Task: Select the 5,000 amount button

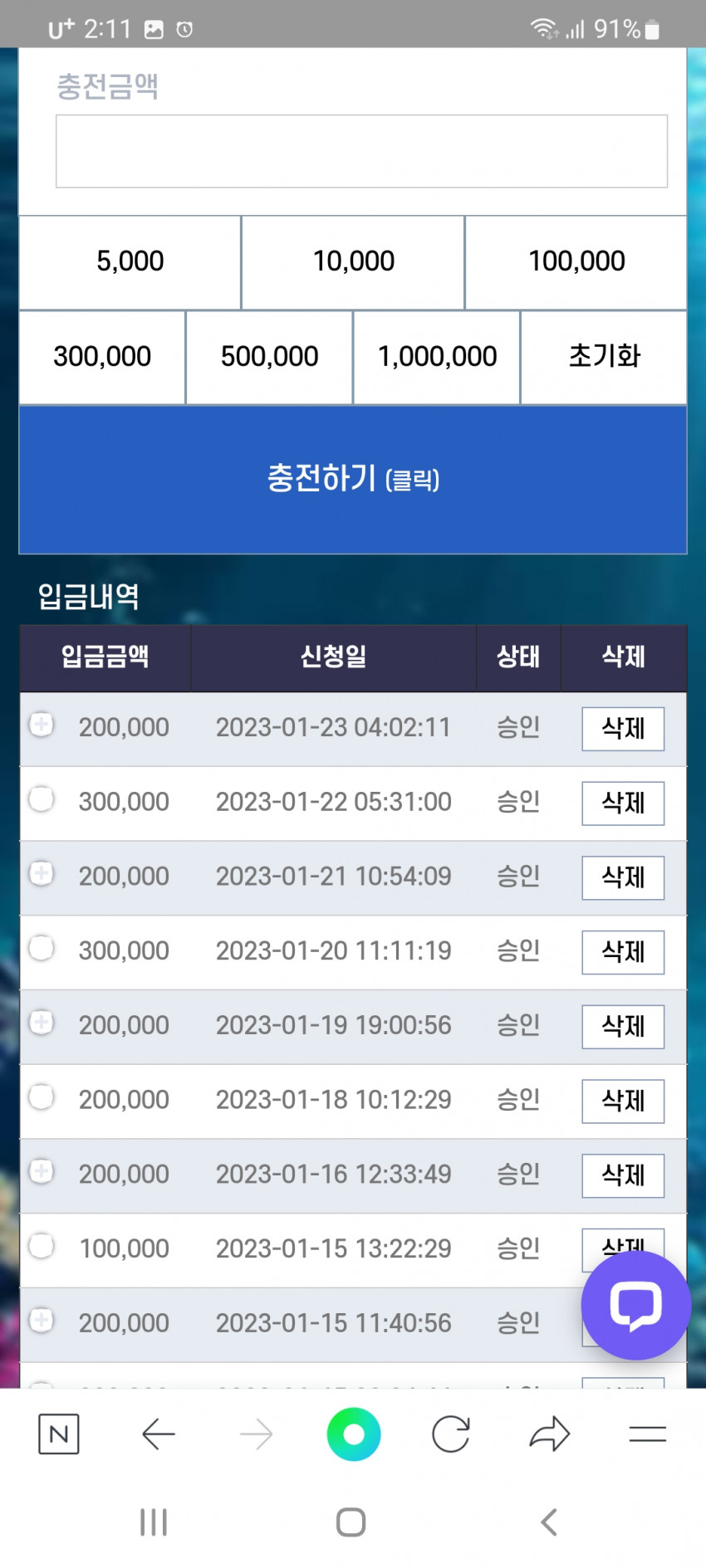Action: pos(130,261)
